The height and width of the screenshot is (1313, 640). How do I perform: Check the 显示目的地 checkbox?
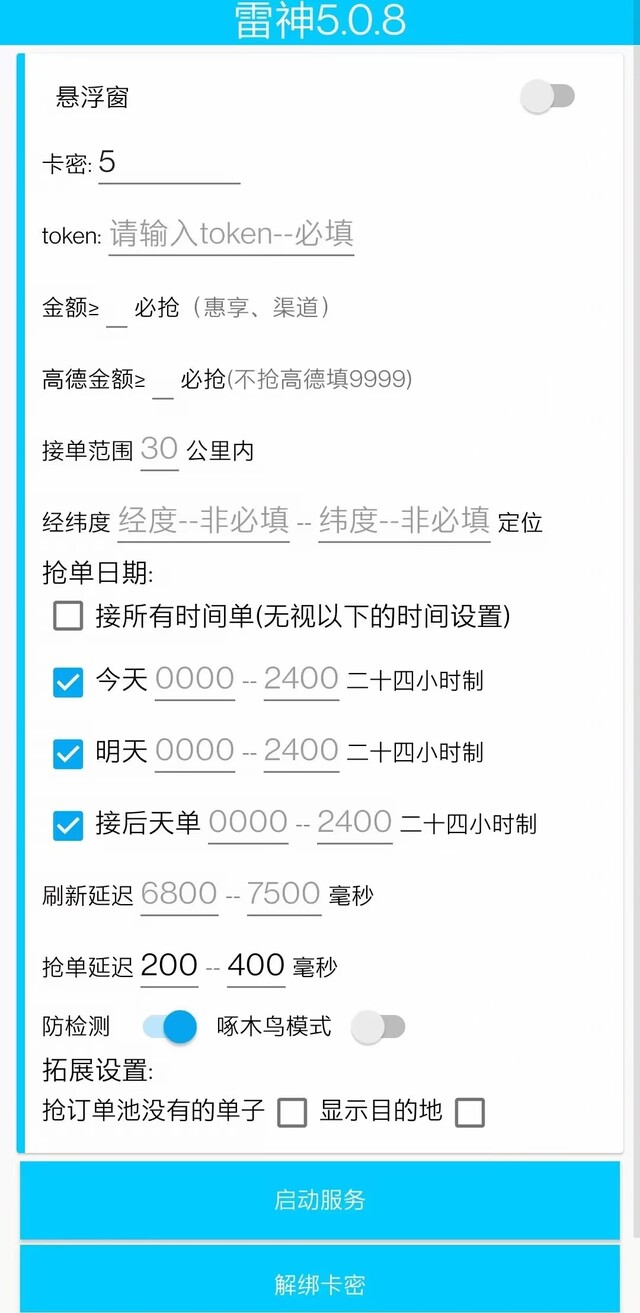click(x=469, y=1112)
